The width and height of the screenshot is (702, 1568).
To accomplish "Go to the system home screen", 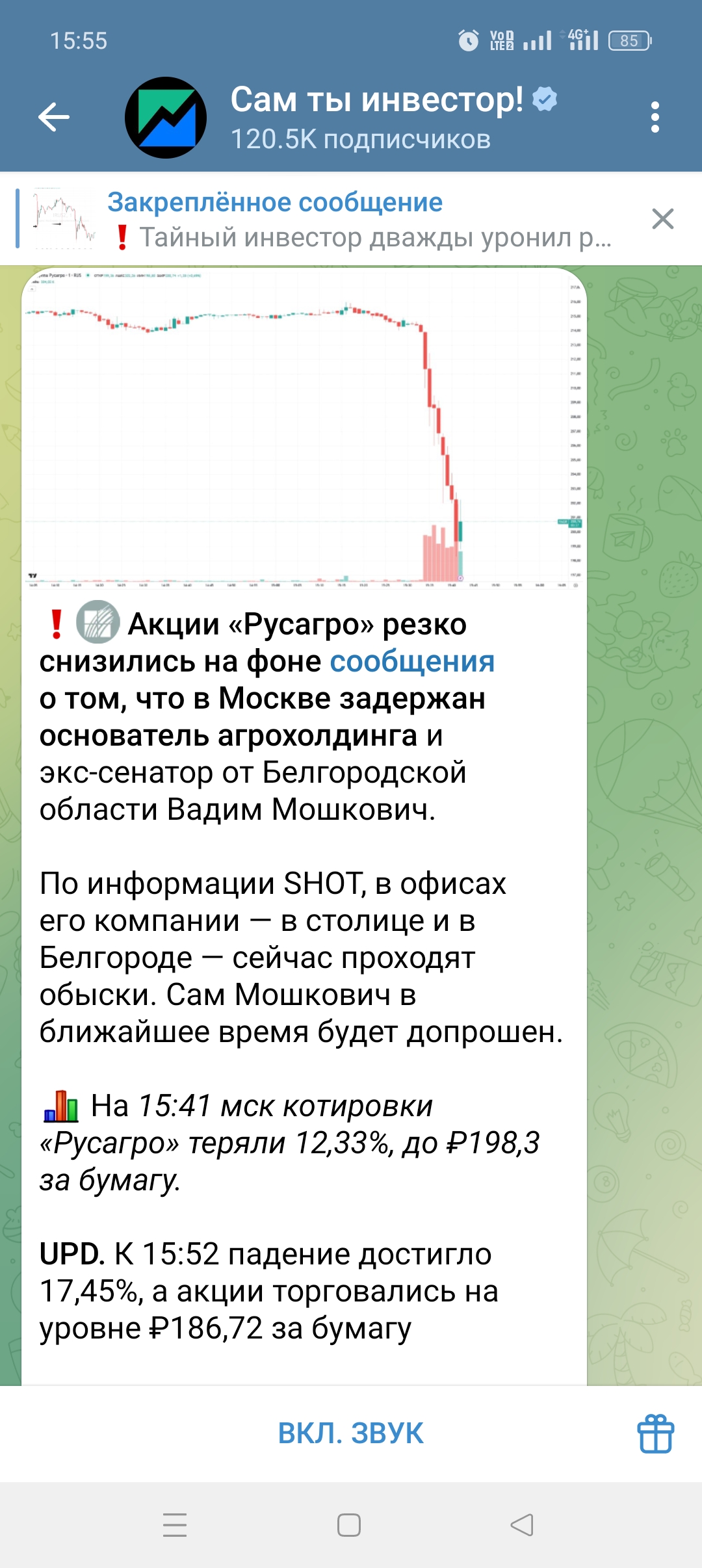I will [349, 1525].
